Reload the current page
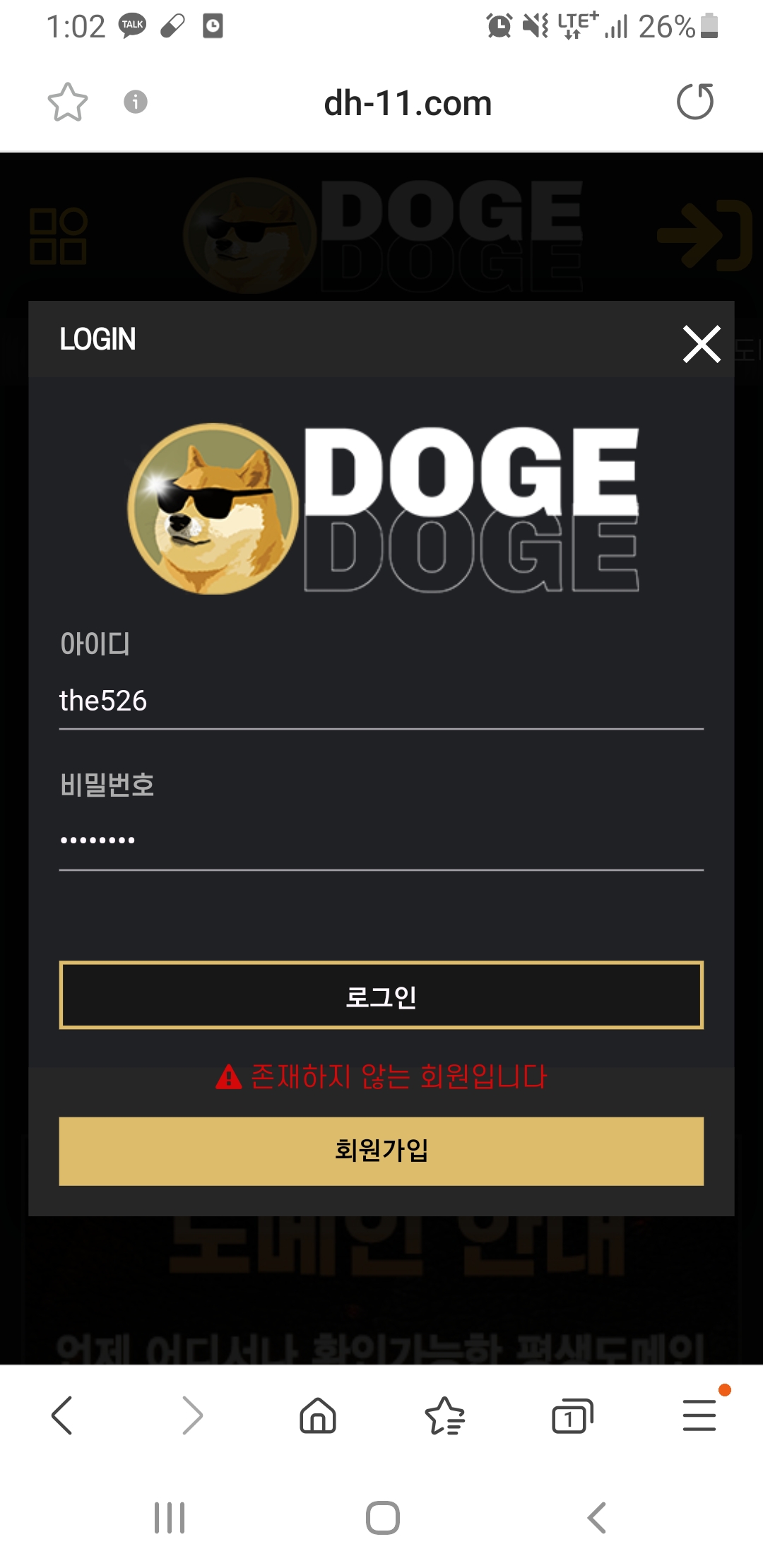 (x=695, y=102)
